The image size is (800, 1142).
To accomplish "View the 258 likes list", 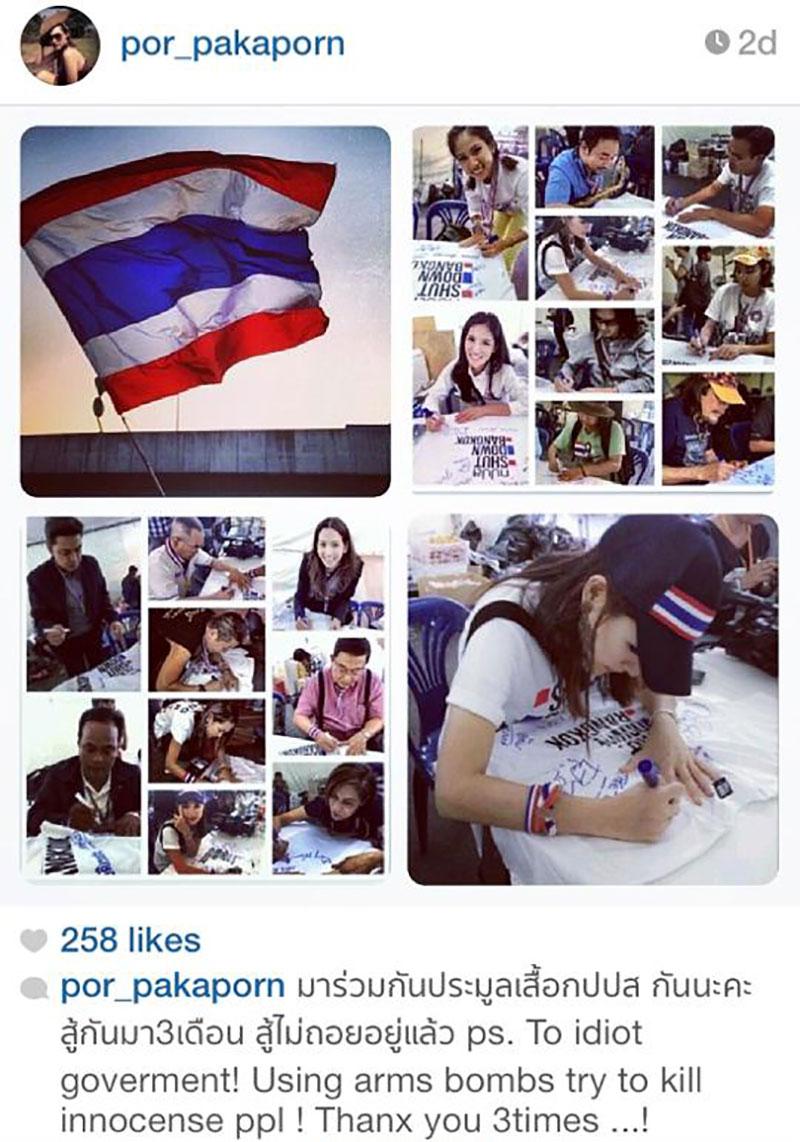I will click(130, 940).
